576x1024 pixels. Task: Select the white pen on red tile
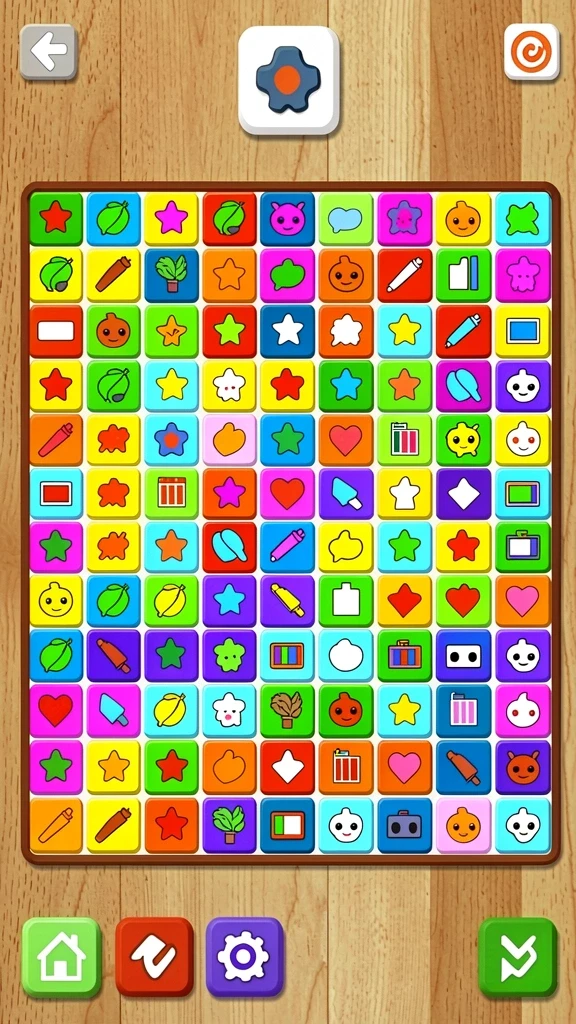pos(404,275)
